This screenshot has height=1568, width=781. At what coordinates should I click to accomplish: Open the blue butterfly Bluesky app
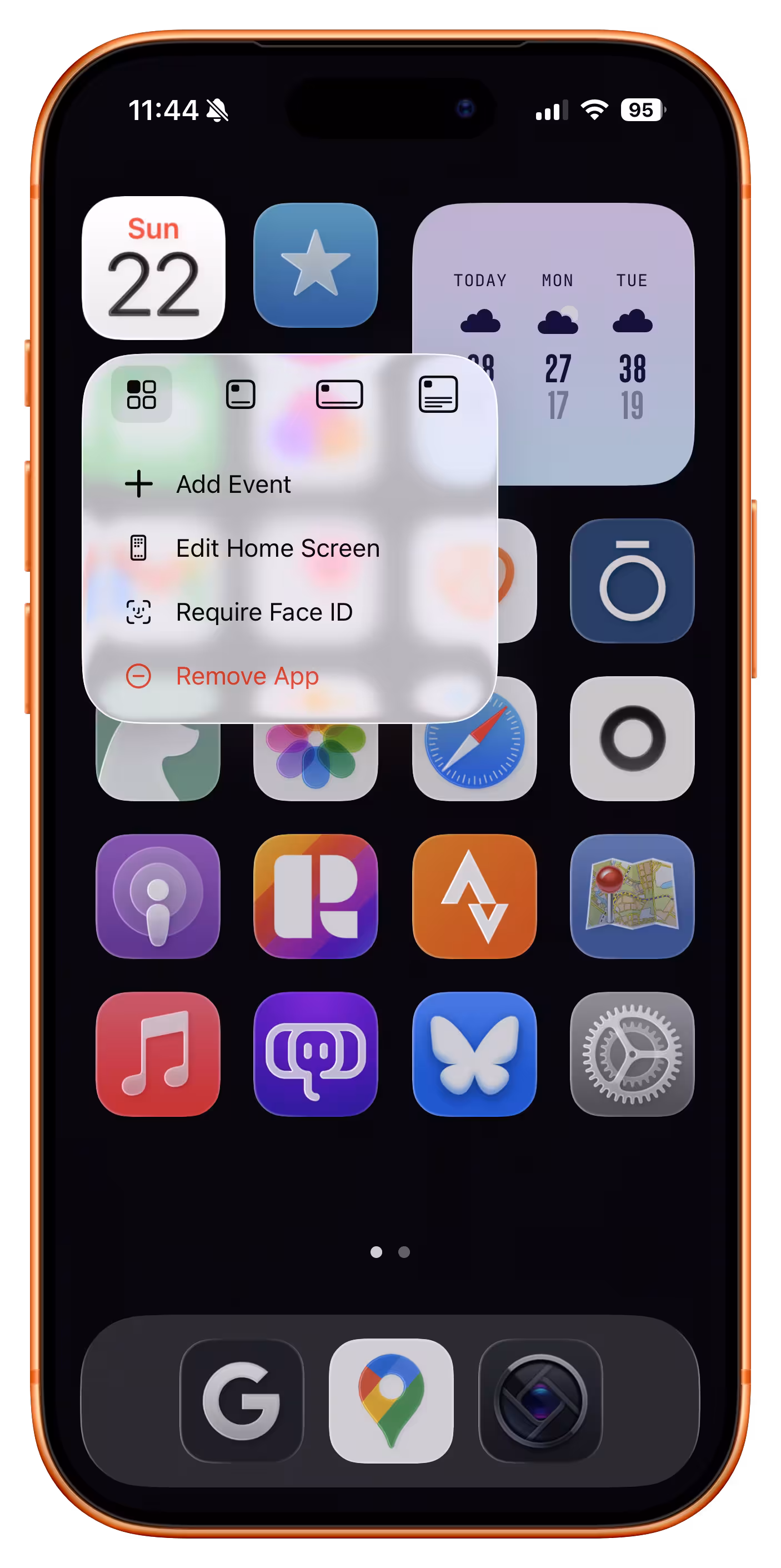474,1054
